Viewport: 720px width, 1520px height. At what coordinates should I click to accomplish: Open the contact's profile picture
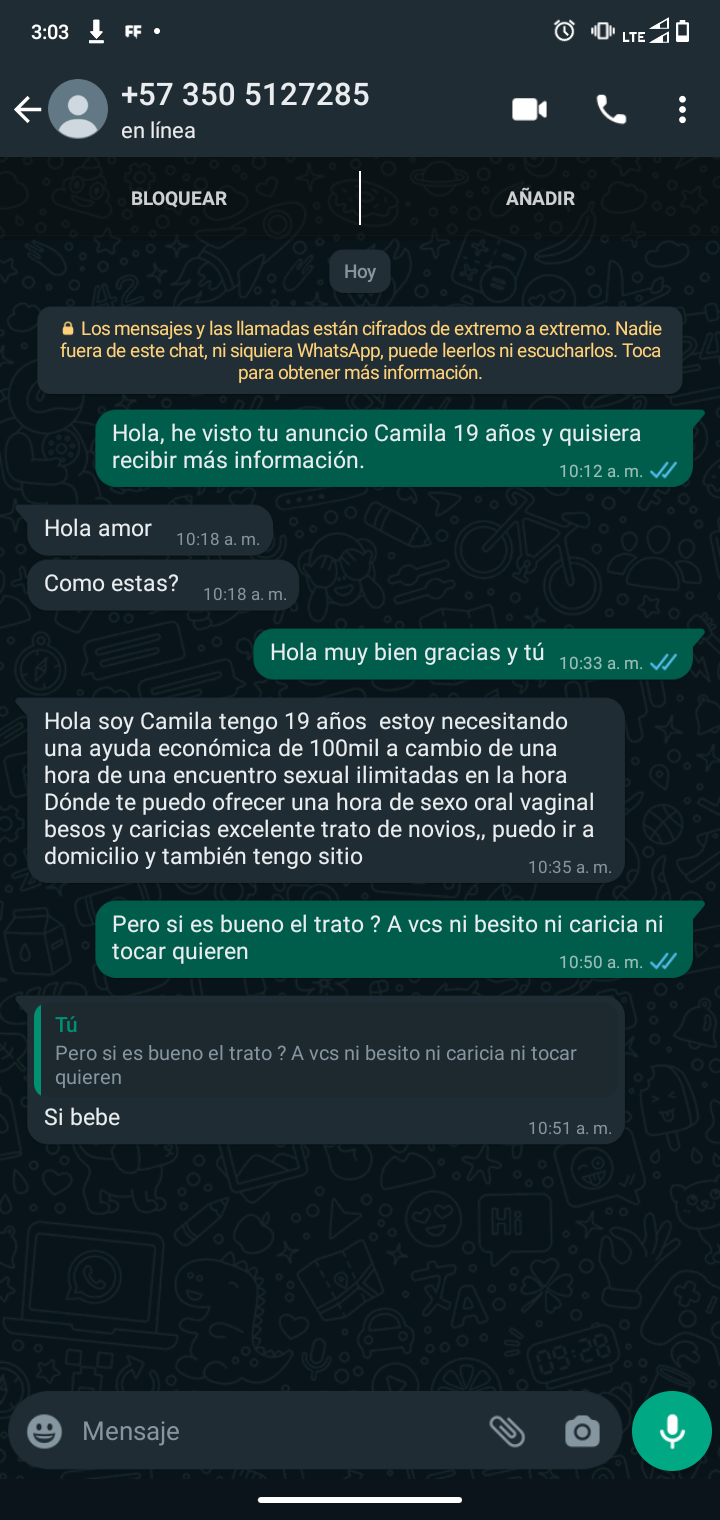tap(78, 109)
